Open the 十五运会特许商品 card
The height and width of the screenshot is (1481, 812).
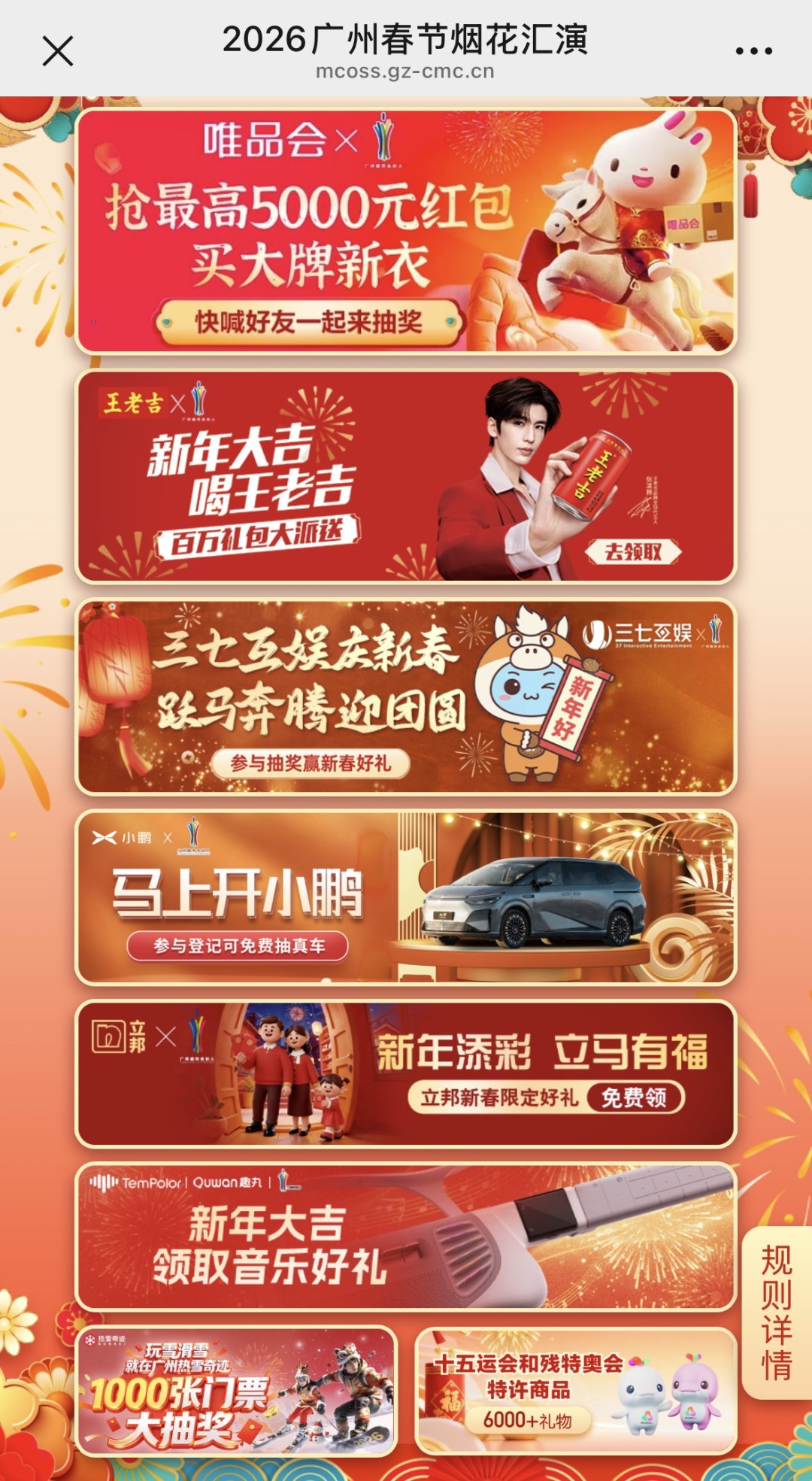575,1390
